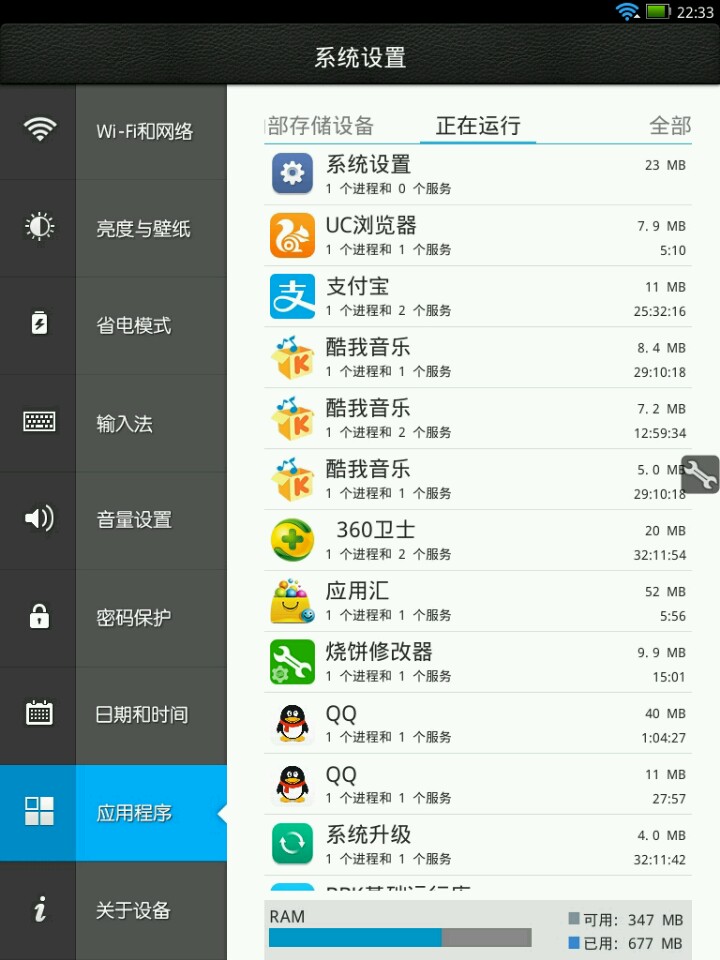Image resolution: width=720 pixels, height=960 pixels.
Task: Open the floating wrench tool button
Action: click(x=700, y=474)
